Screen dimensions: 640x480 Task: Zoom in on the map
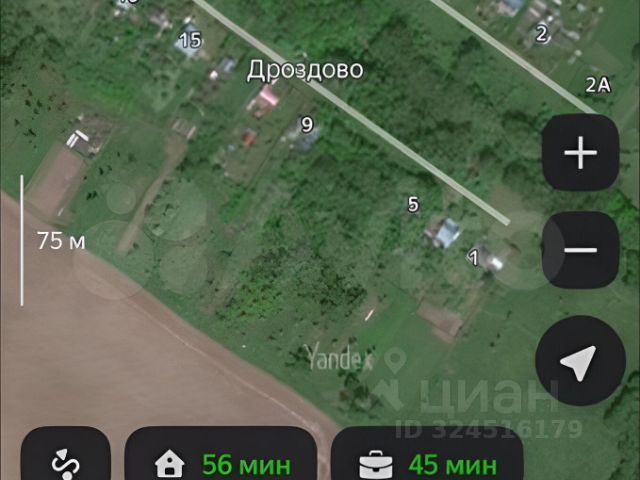pyautogui.click(x=580, y=153)
